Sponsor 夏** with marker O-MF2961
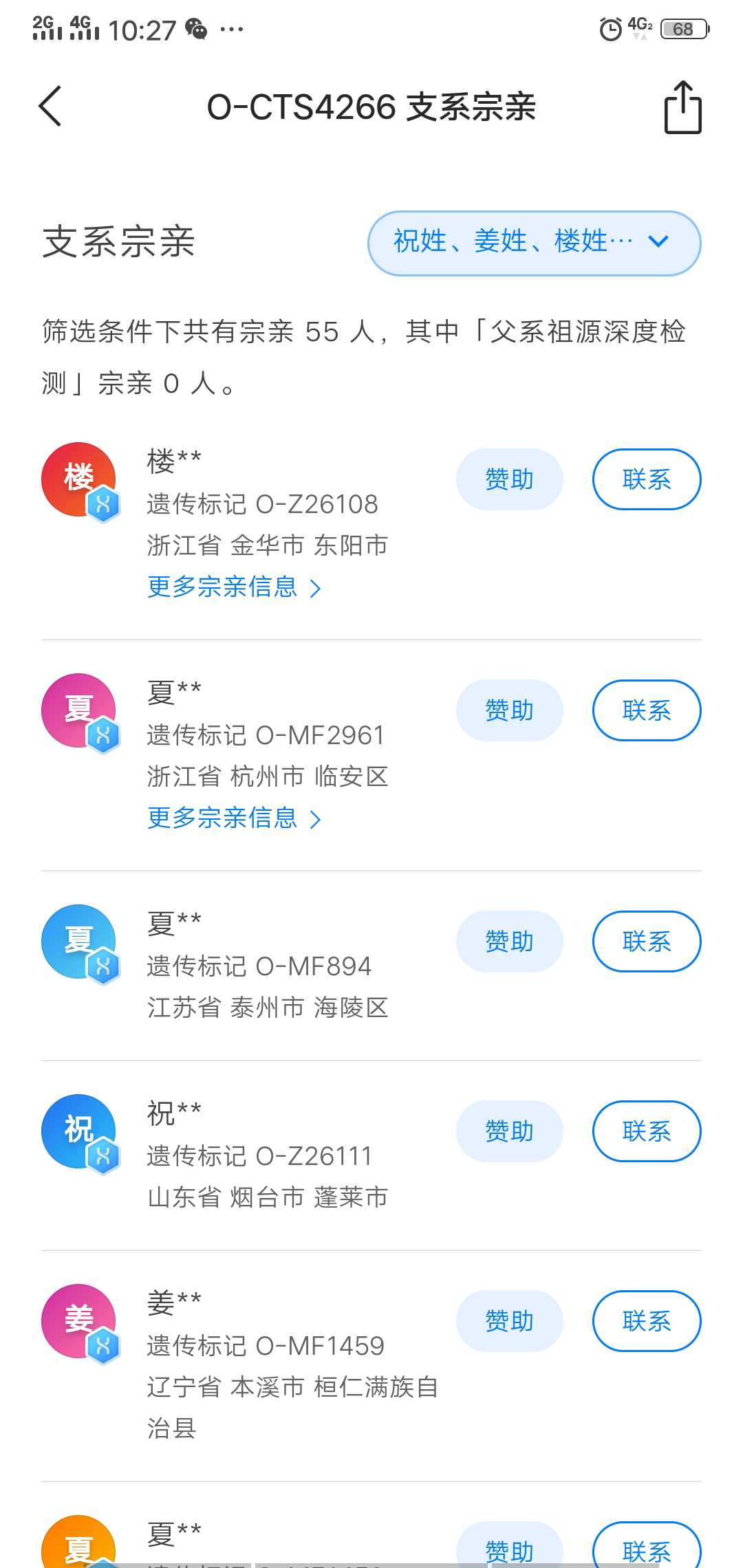 tap(509, 710)
